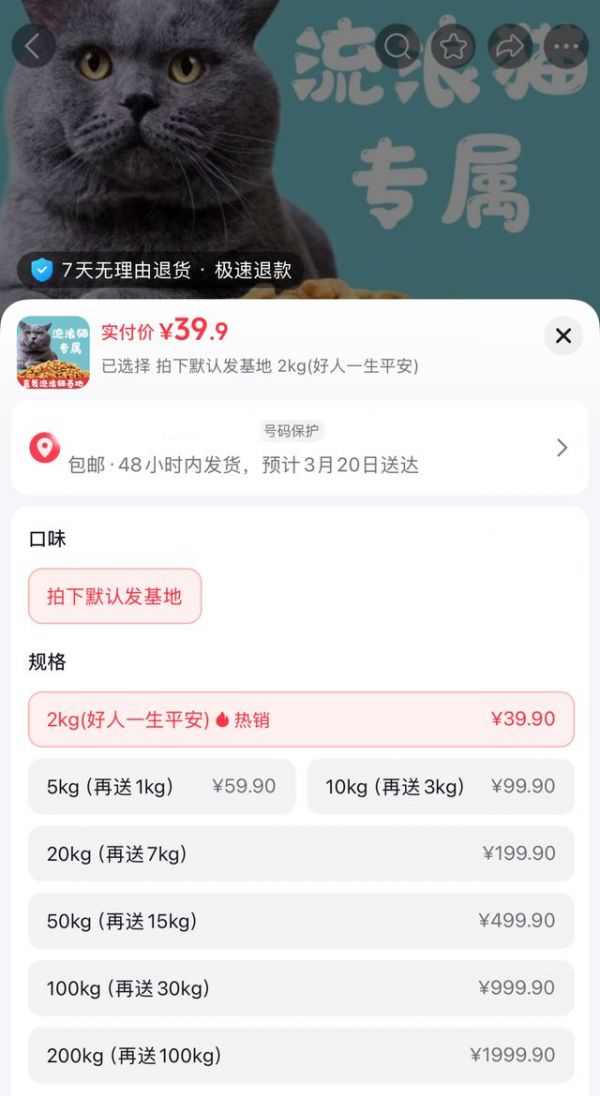The width and height of the screenshot is (600, 1096).
Task: Go back with the top-left arrow
Action: [33, 46]
